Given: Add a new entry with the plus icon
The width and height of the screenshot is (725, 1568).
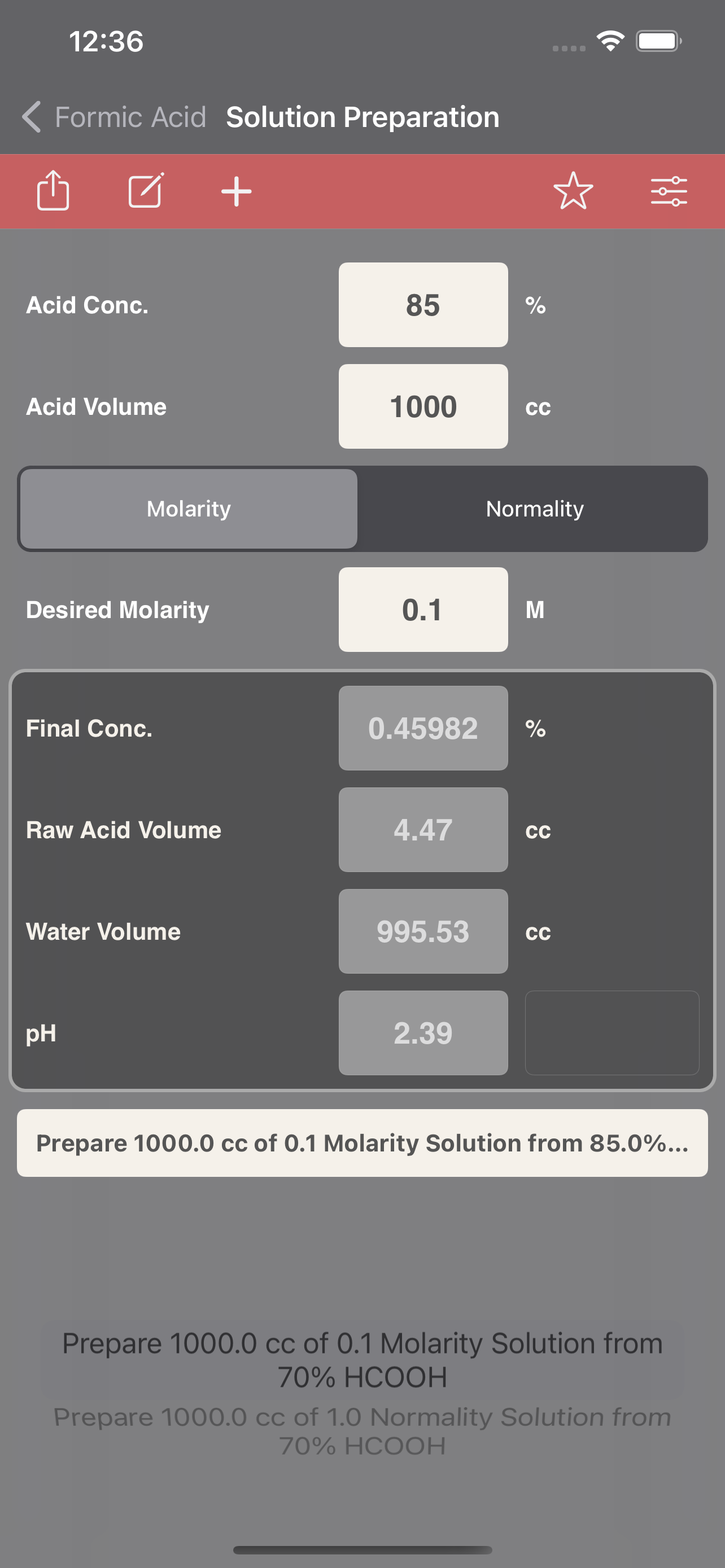Looking at the screenshot, I should tap(236, 192).
